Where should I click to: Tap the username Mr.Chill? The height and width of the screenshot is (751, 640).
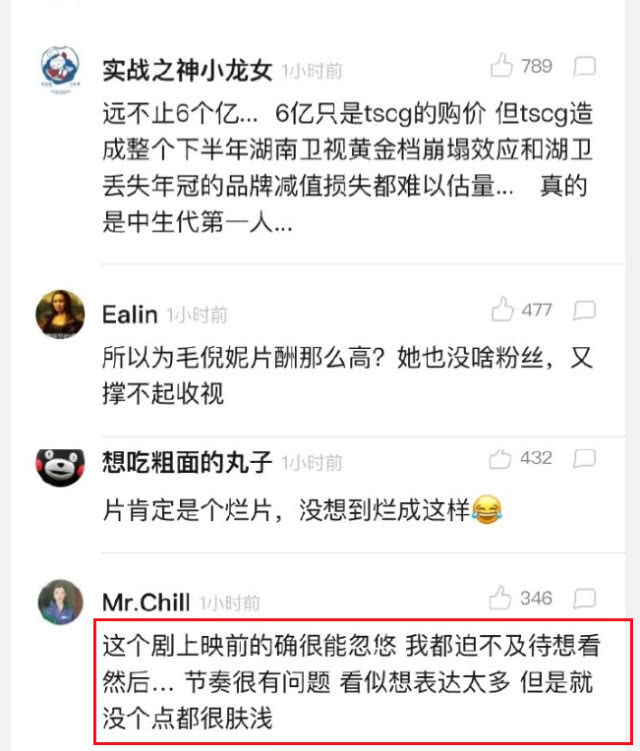[146, 603]
